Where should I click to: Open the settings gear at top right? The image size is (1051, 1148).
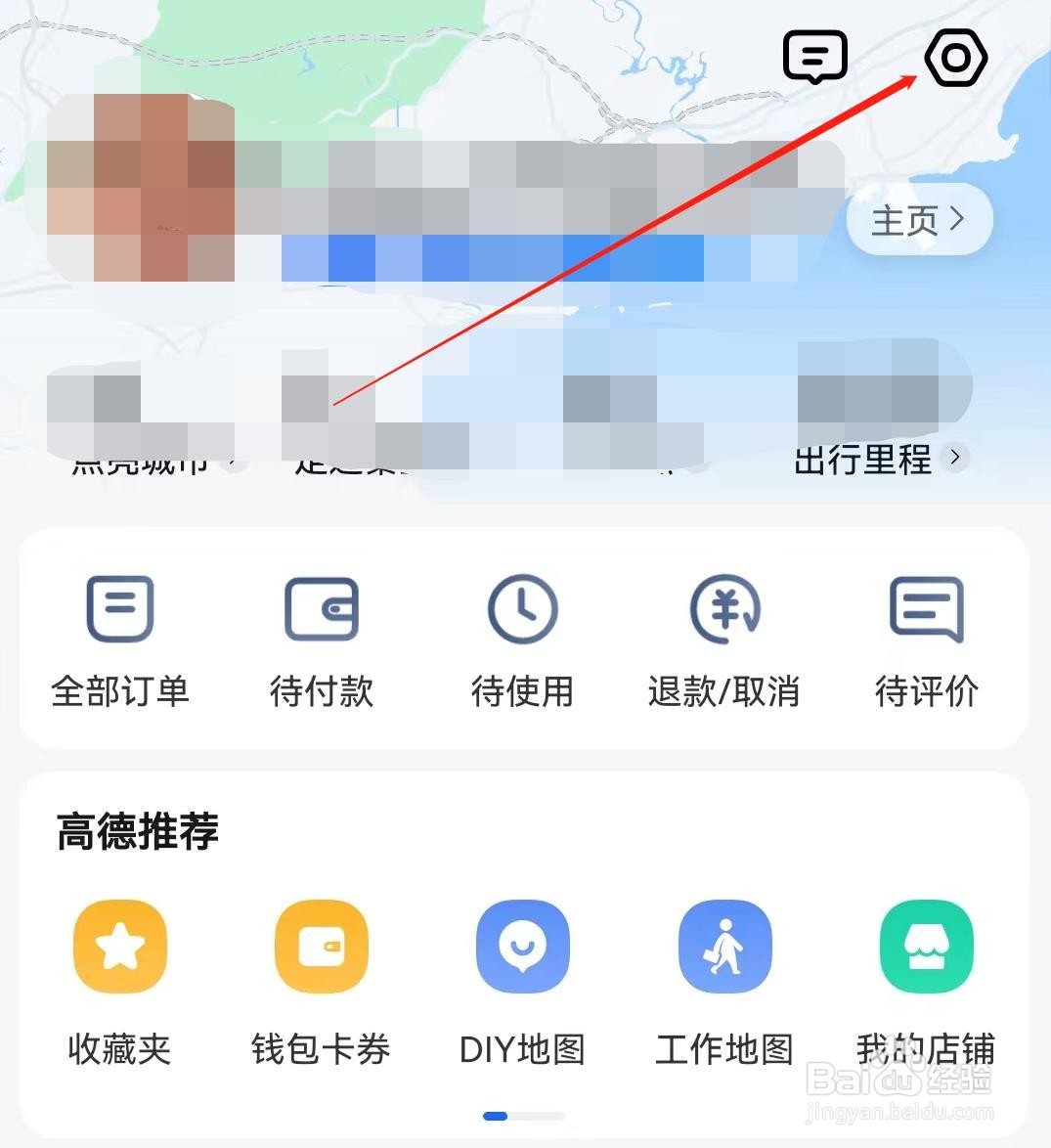pyautogui.click(x=955, y=58)
